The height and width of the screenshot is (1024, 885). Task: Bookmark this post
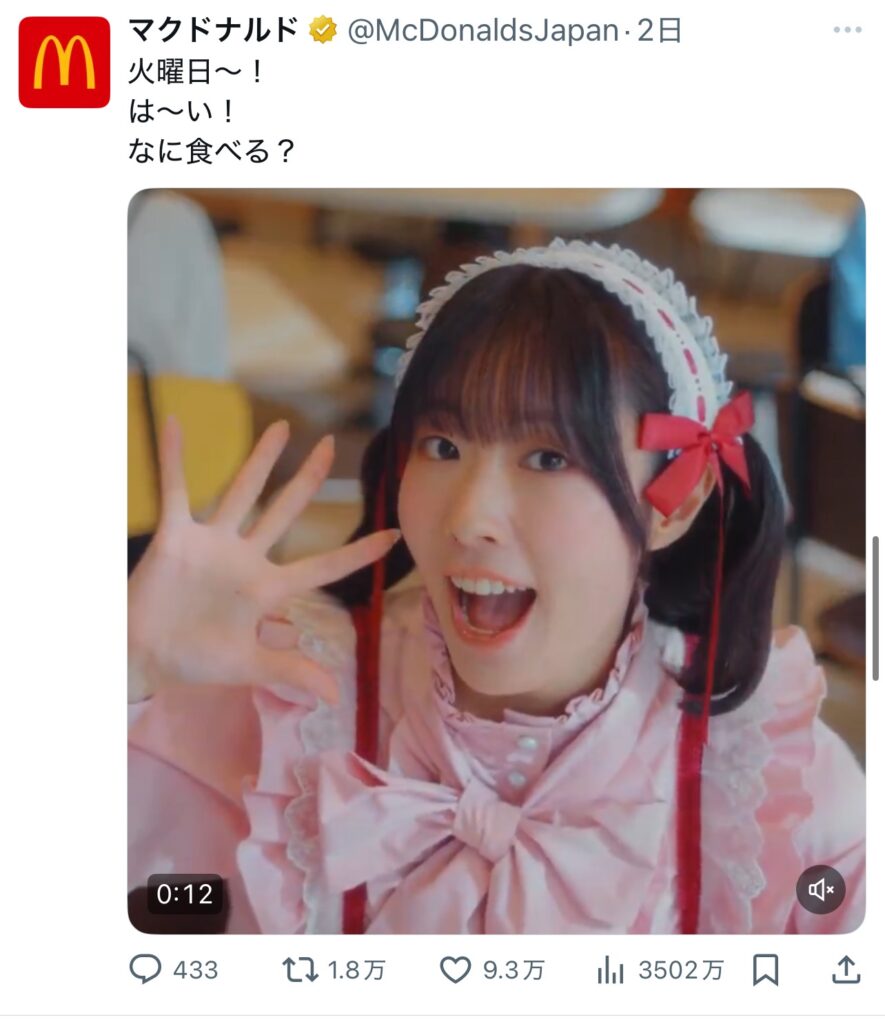(766, 969)
